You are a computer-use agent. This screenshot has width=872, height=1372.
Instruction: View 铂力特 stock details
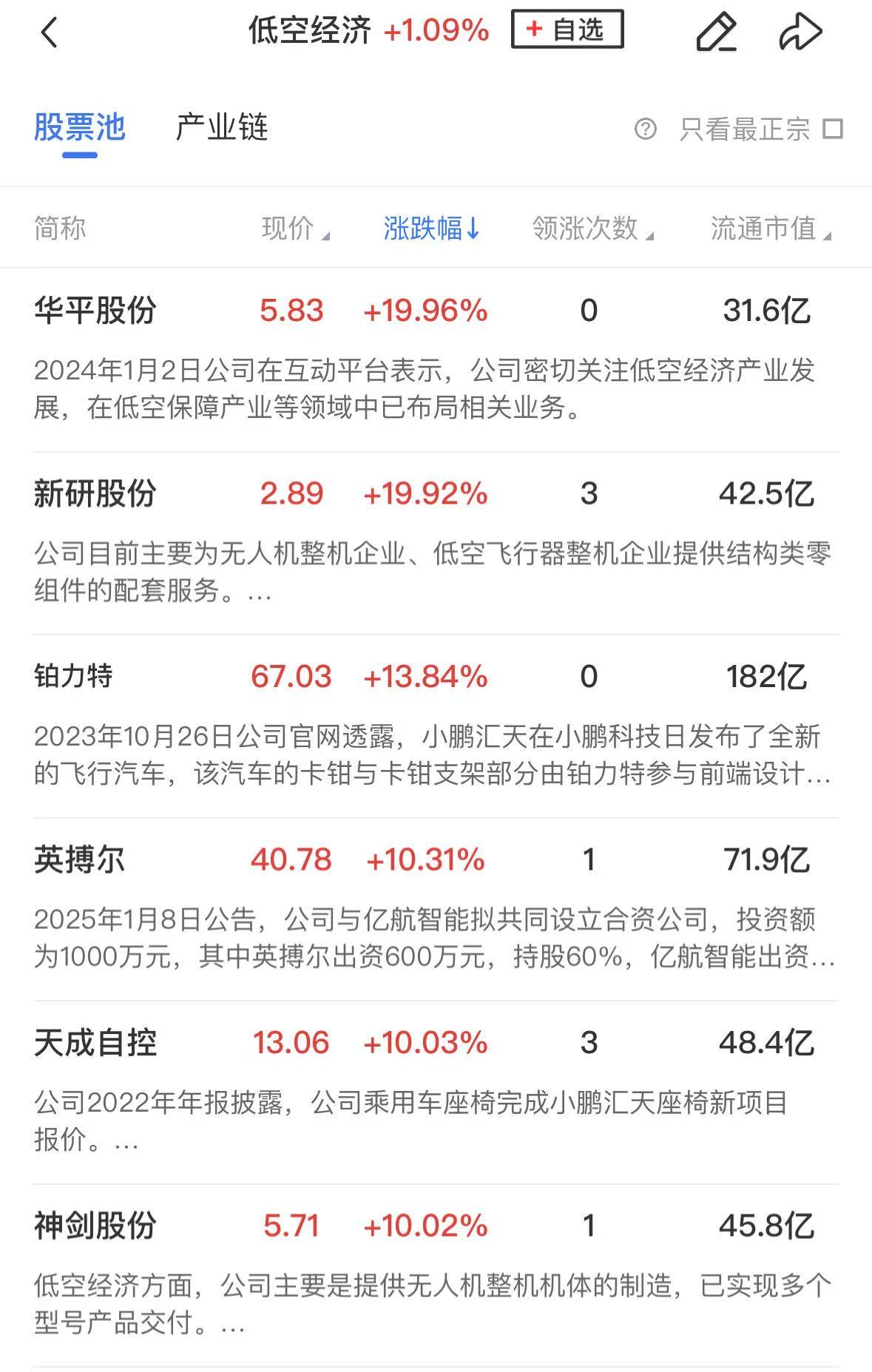point(74,677)
